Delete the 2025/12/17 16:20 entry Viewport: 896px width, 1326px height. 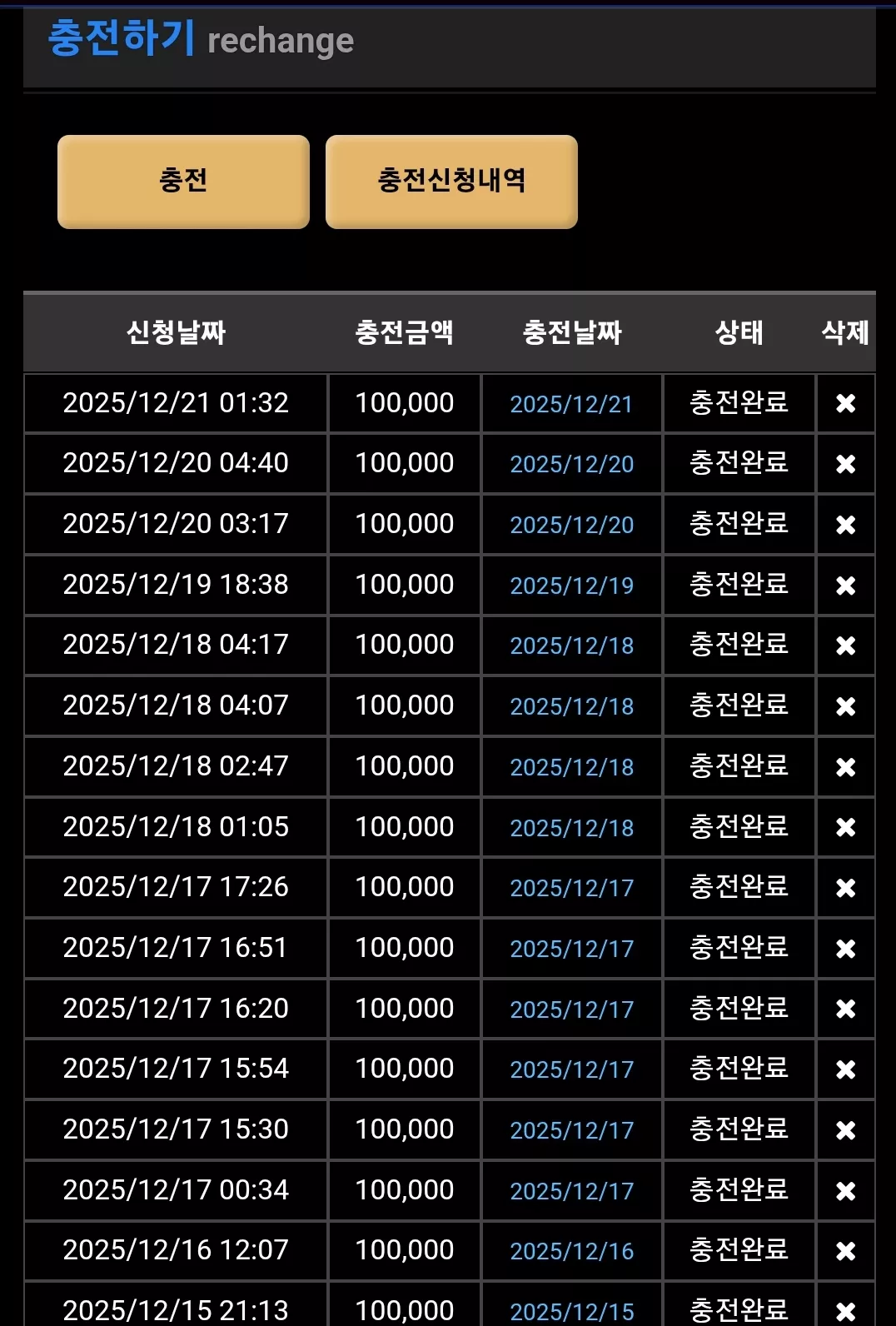[845, 1009]
